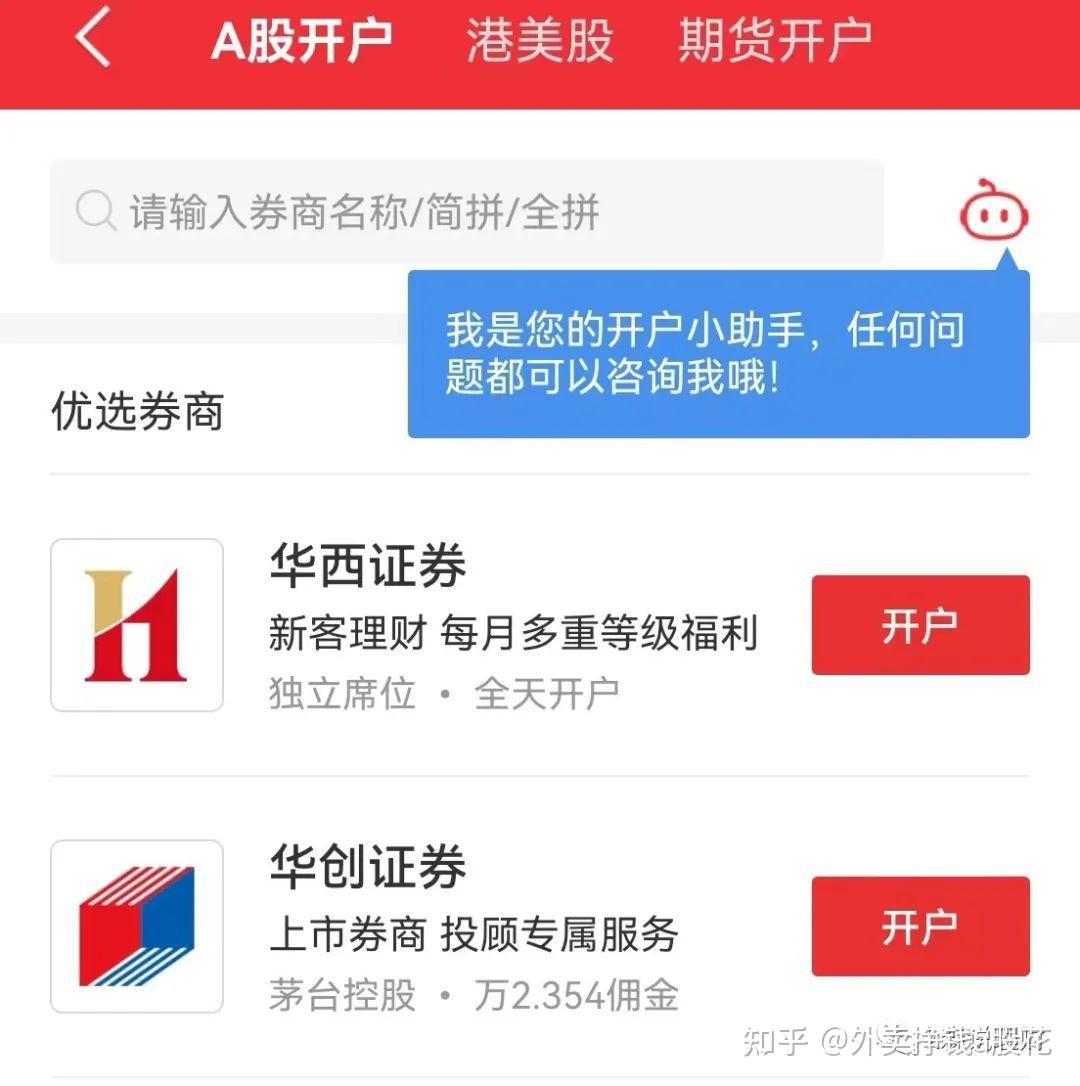Tap the search magnifier icon

[95, 211]
